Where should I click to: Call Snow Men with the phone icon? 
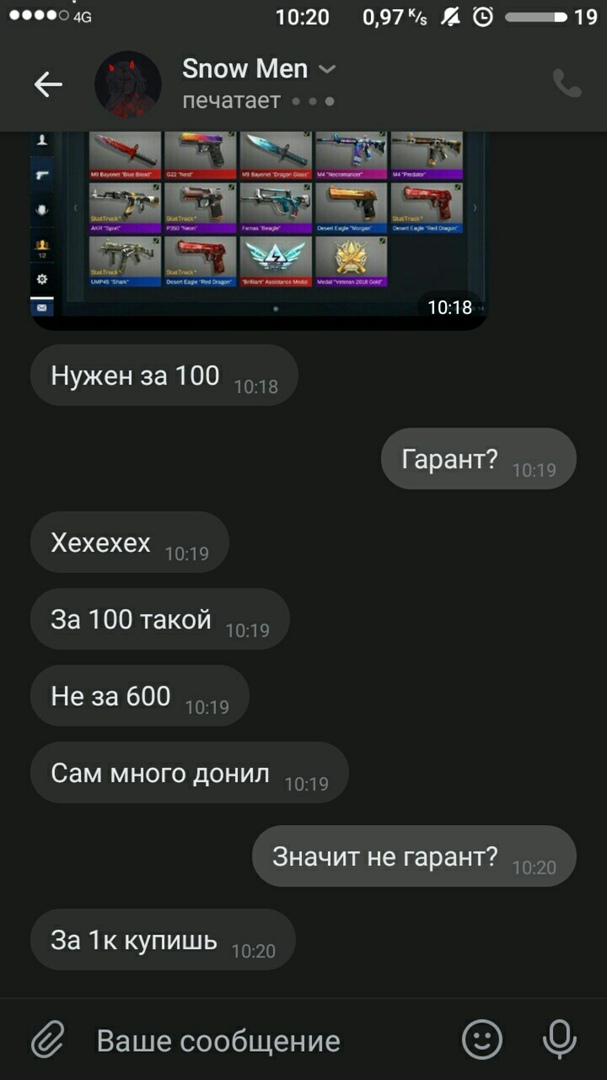pyautogui.click(x=566, y=84)
